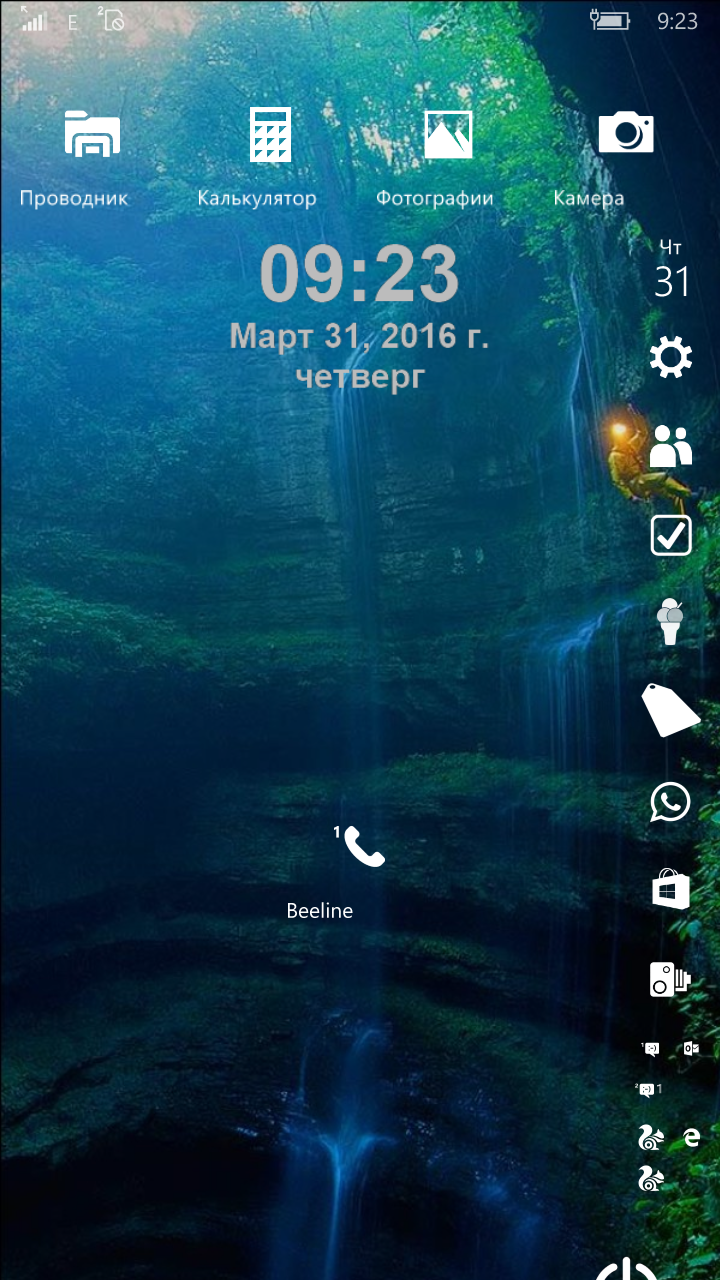Viewport: 720px width, 1280px height.
Task: Open the speaker and camera app icon
Action: (x=670, y=979)
